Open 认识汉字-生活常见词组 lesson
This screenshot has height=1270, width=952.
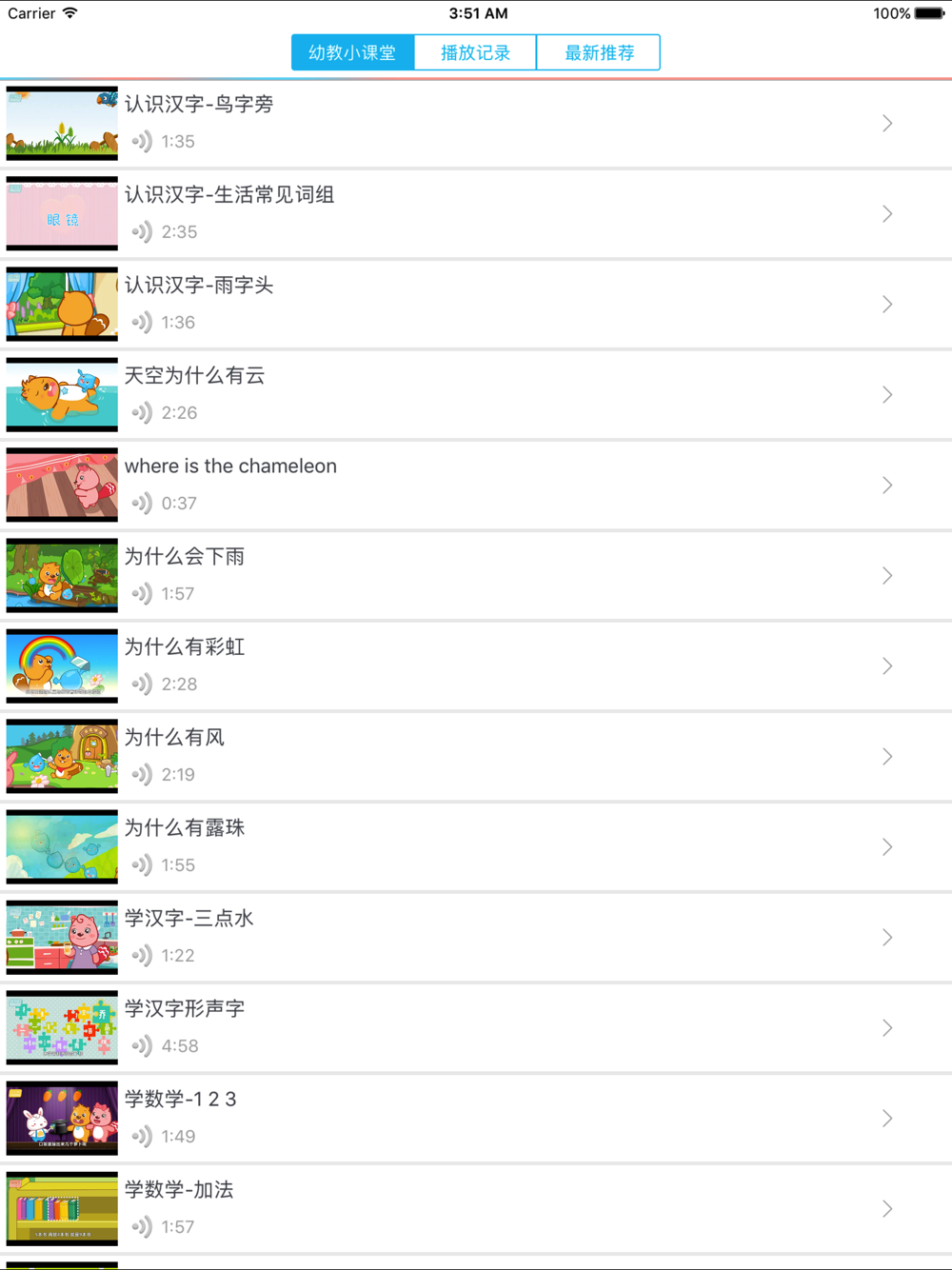[x=476, y=214]
